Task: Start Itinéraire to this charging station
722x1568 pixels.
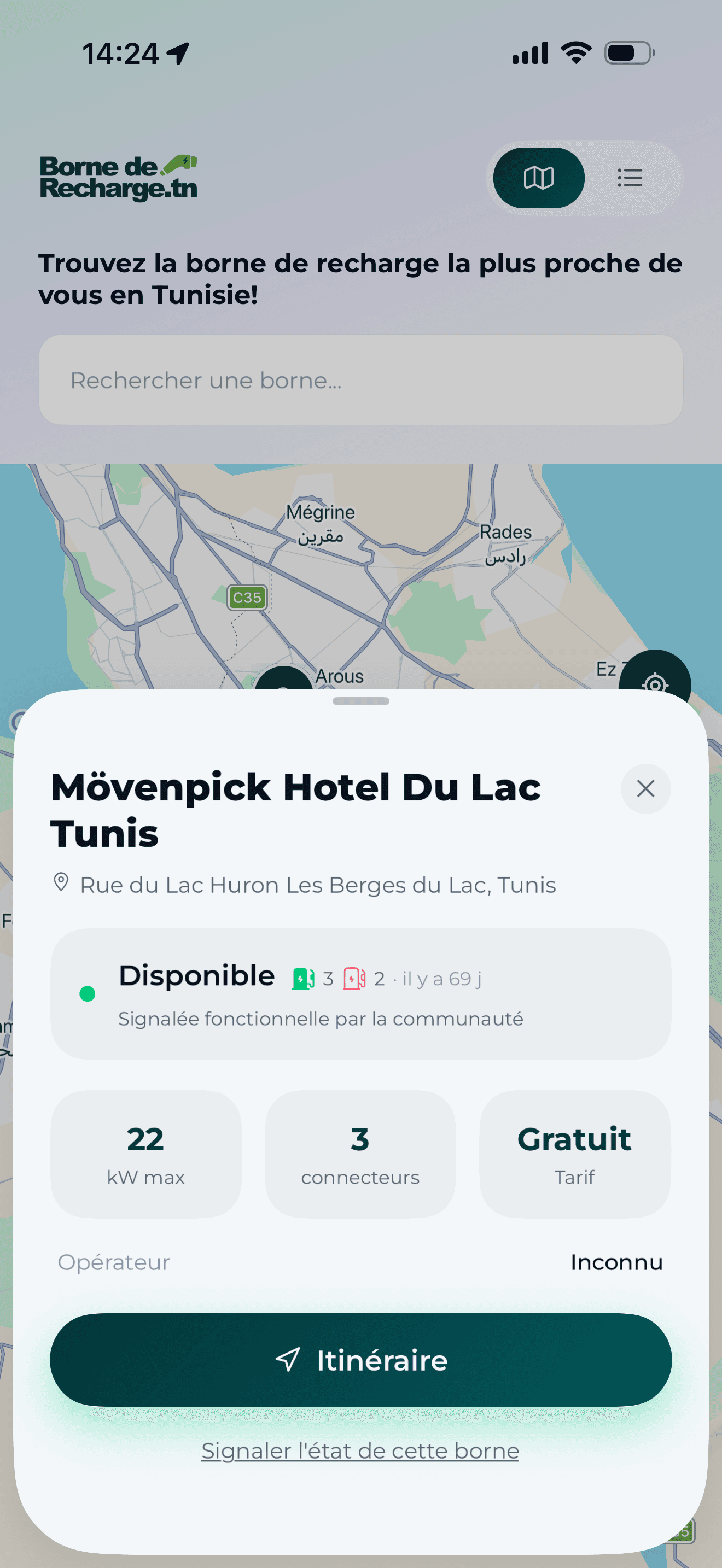Action: click(x=361, y=1360)
